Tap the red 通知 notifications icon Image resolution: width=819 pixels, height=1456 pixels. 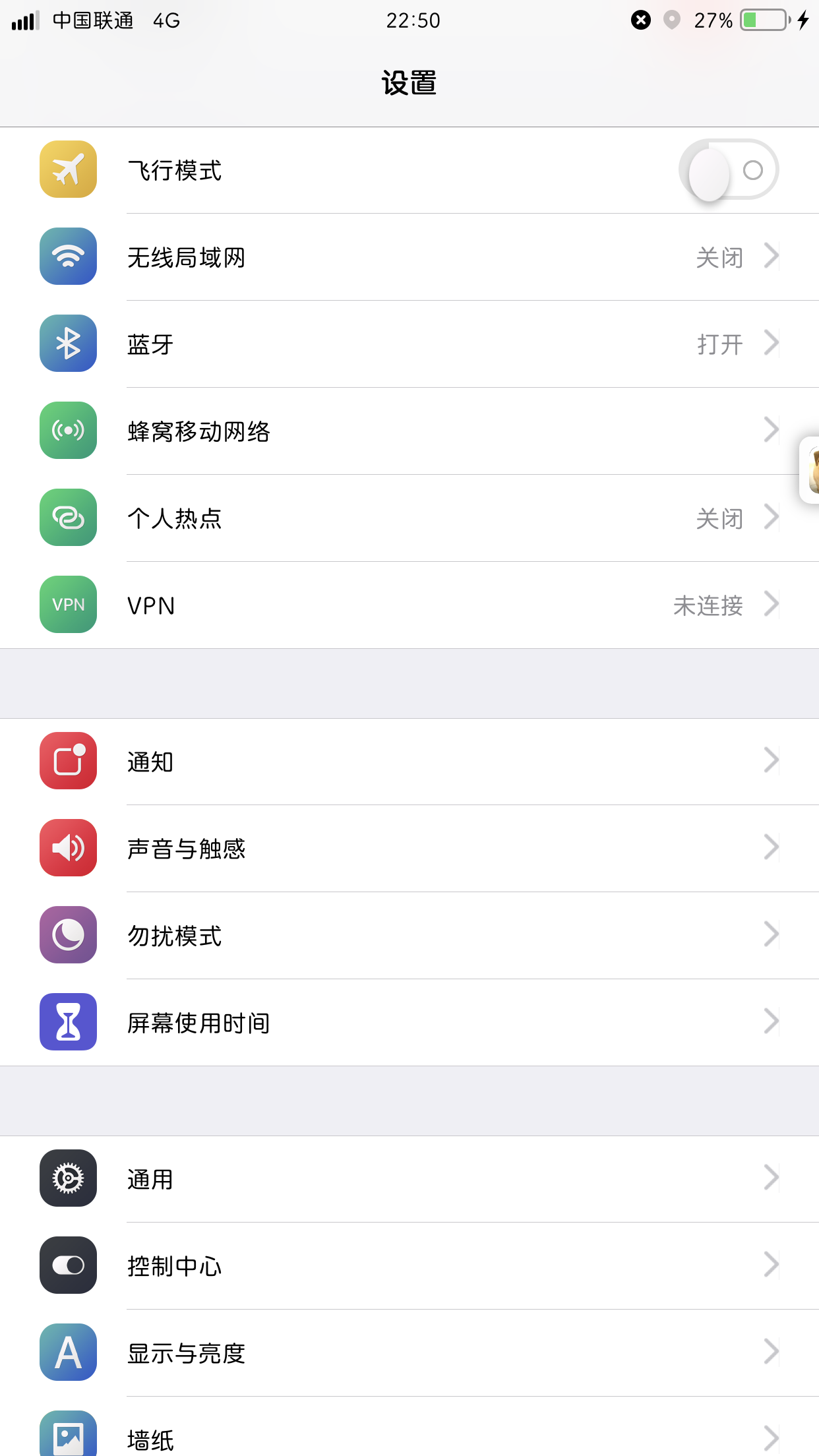68,761
